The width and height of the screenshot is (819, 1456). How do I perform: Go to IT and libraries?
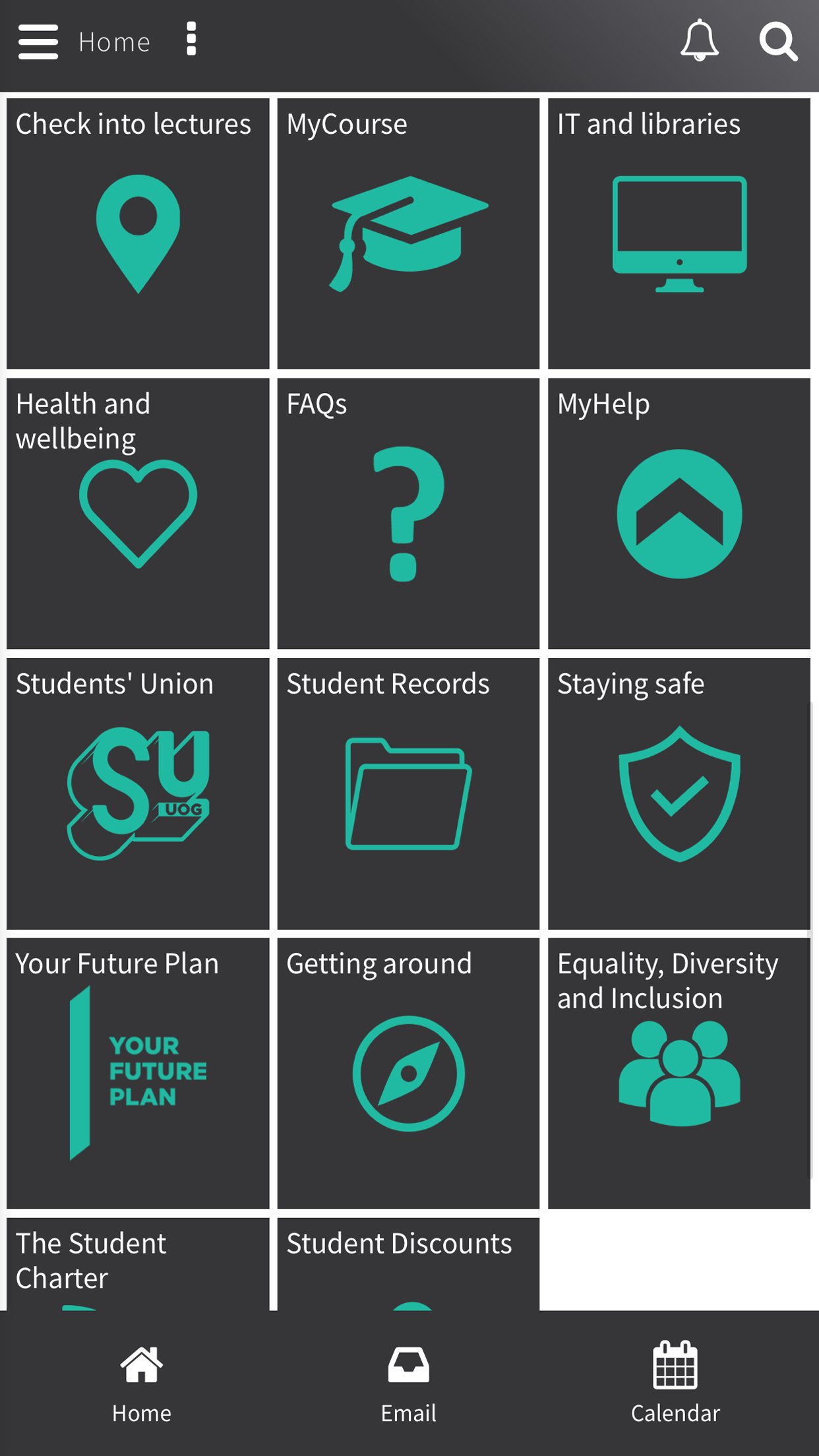click(679, 233)
